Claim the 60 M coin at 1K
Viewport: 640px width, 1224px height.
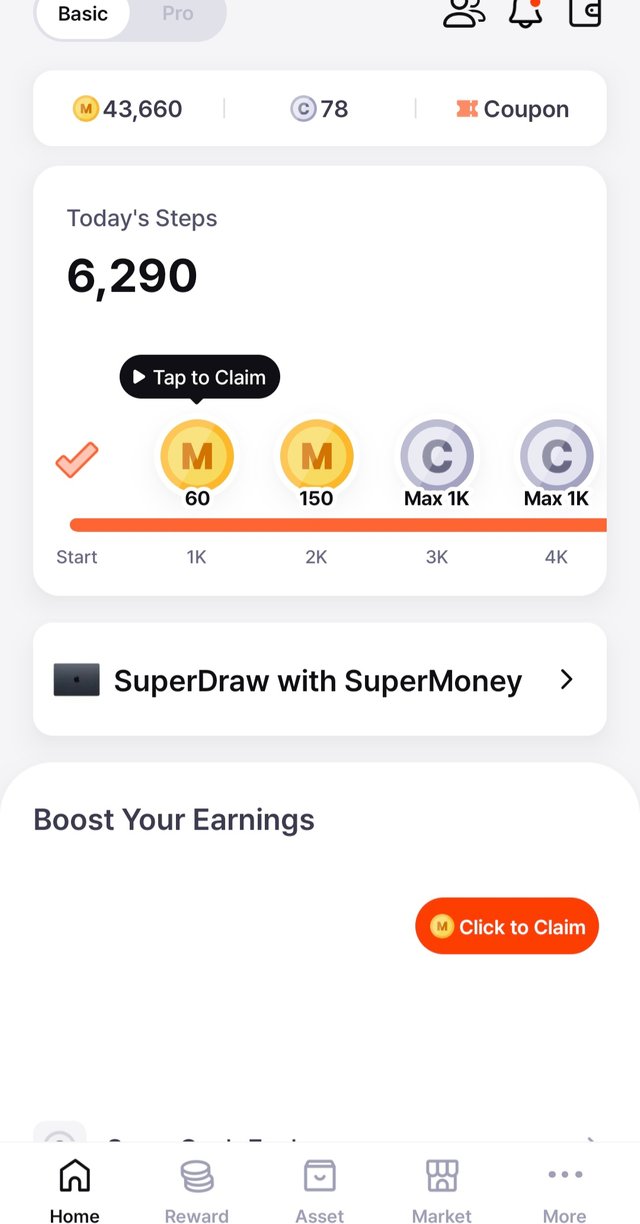tap(197, 457)
